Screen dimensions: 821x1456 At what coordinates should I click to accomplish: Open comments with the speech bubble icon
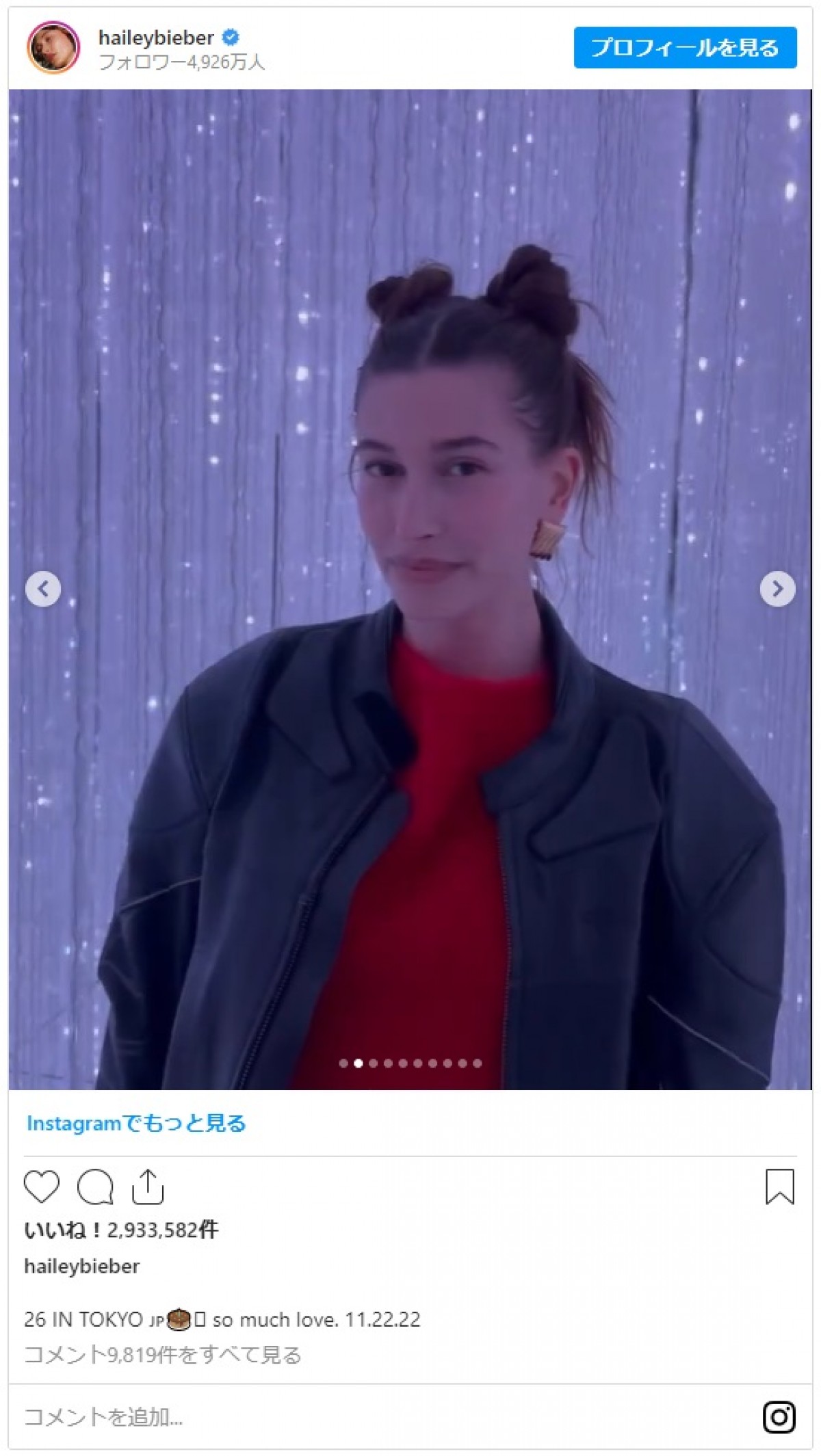(x=95, y=1187)
